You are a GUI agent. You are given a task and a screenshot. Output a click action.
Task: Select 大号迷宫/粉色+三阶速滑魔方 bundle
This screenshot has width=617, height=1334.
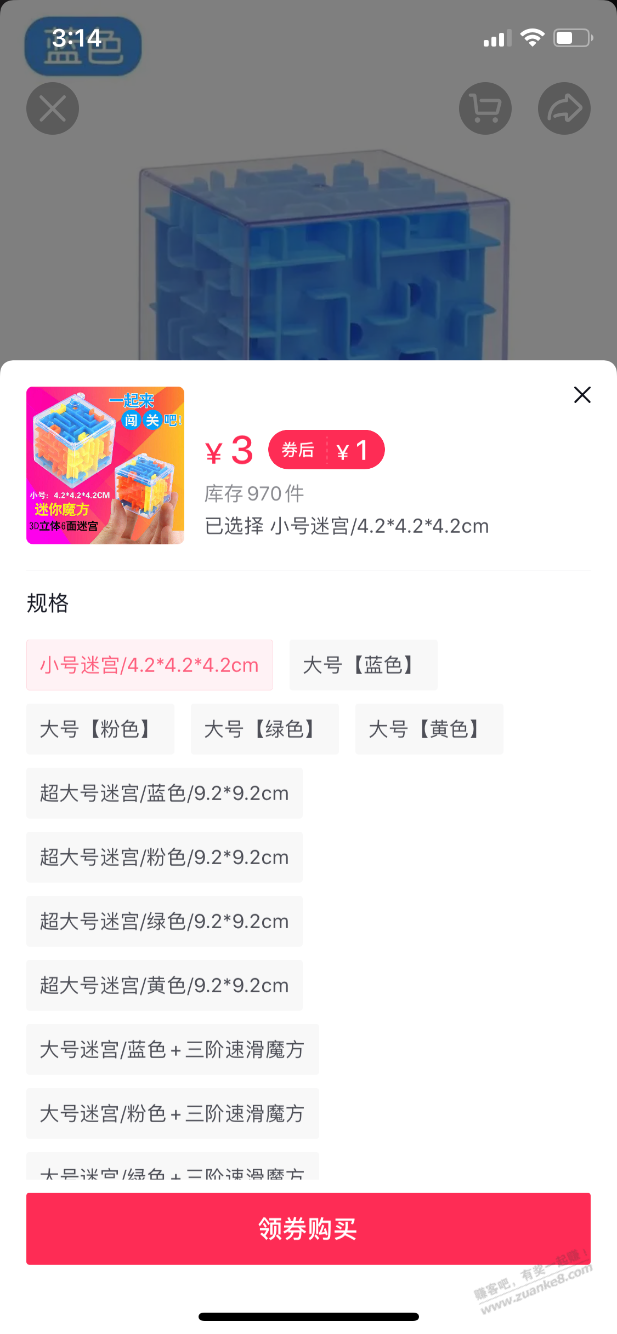coord(172,1113)
